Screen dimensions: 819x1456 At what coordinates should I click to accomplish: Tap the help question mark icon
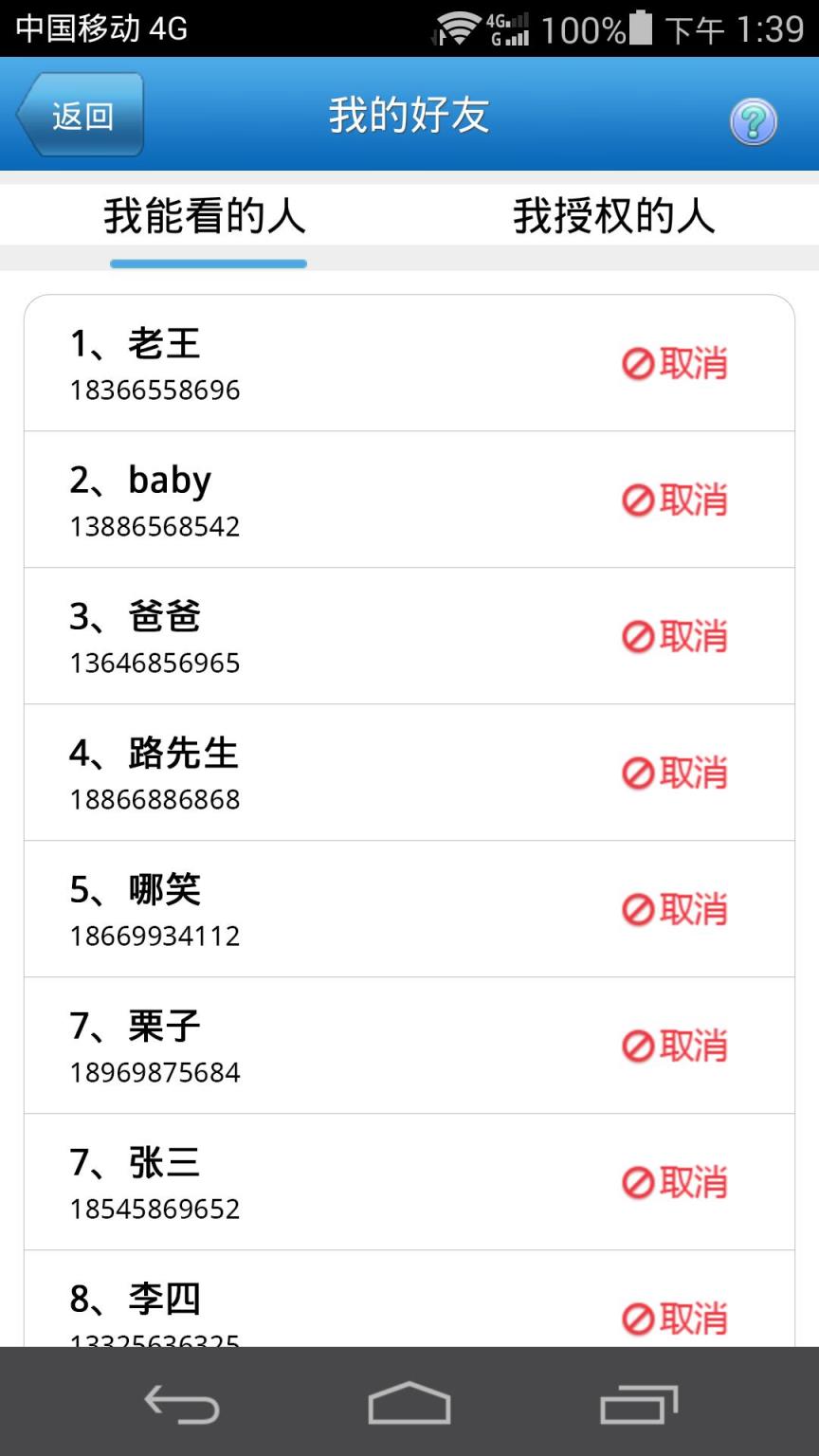pos(753,121)
